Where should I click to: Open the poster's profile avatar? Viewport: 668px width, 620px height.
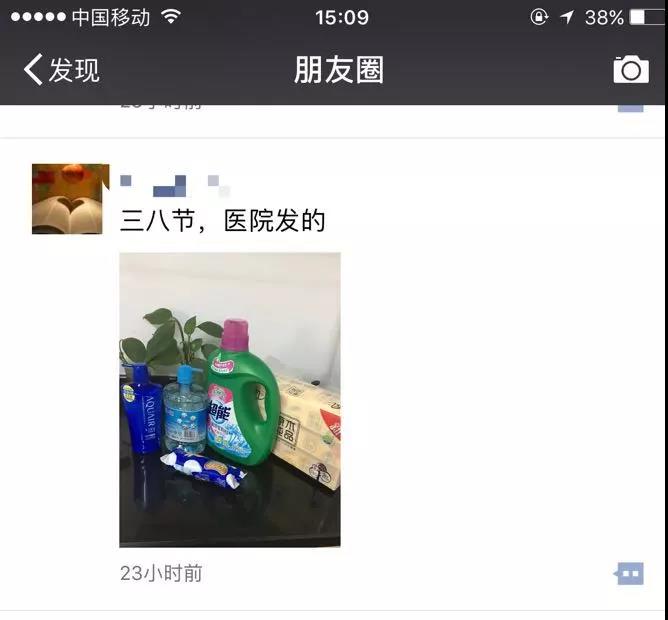coord(67,199)
